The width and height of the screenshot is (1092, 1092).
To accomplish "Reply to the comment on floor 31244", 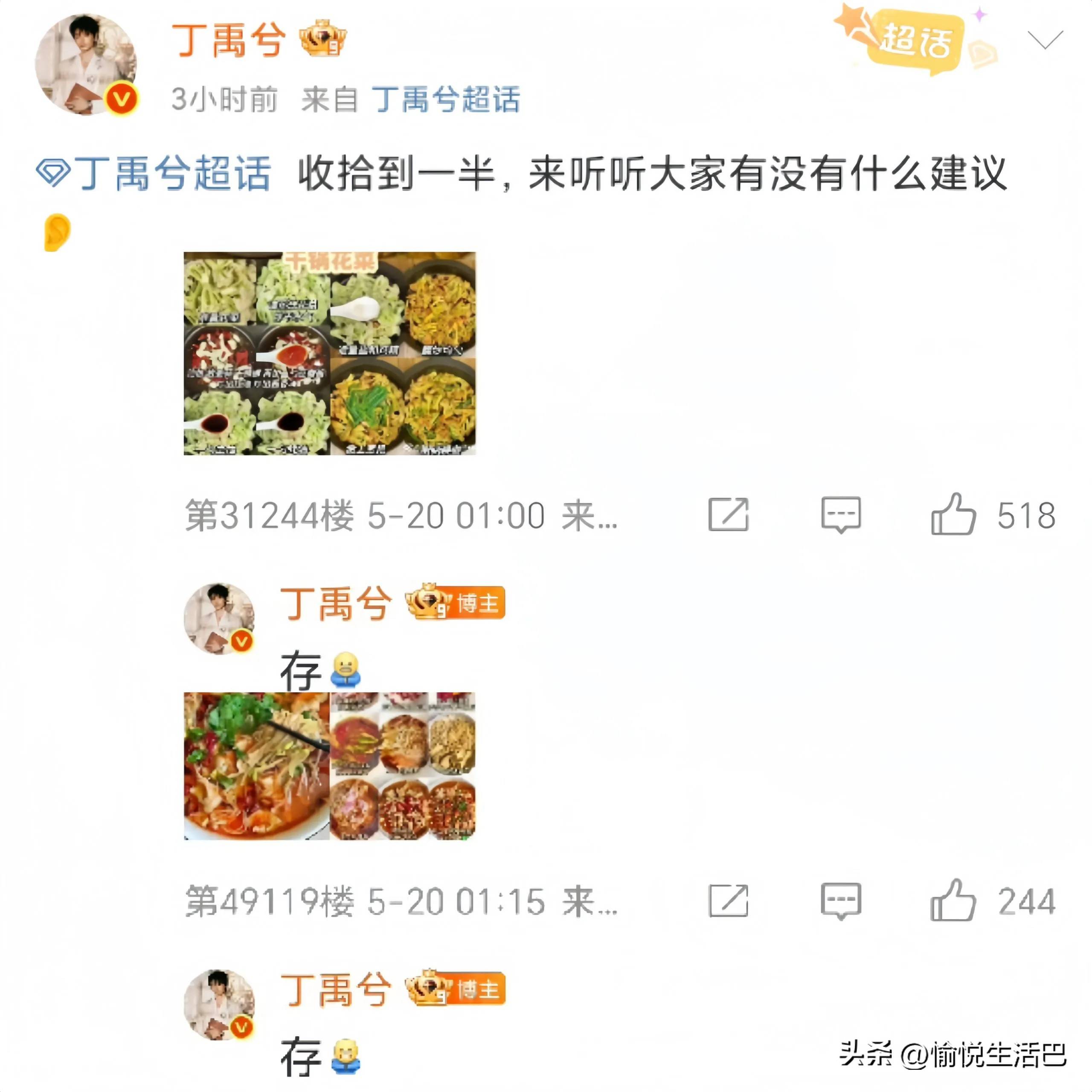I will pos(840,514).
